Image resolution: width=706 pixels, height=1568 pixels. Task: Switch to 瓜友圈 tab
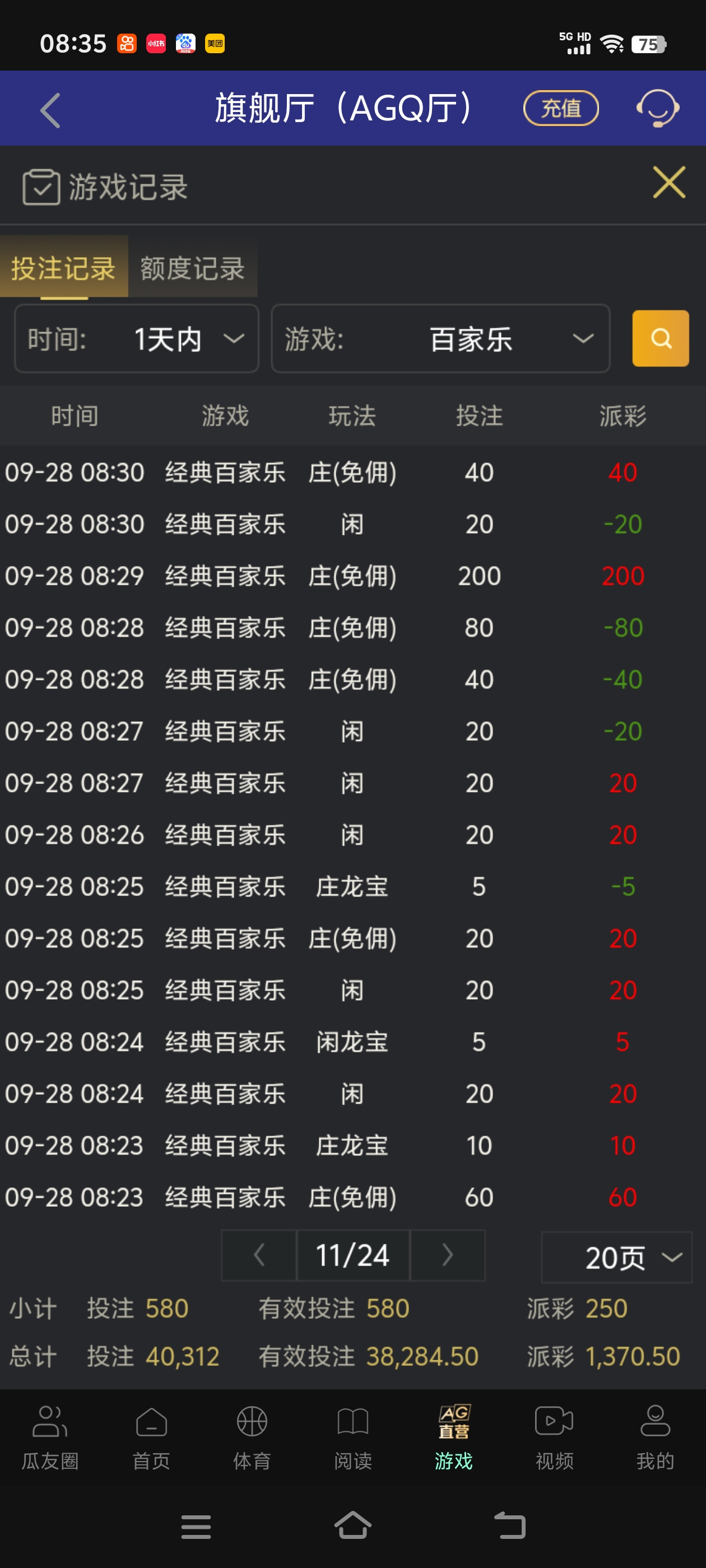50,1436
